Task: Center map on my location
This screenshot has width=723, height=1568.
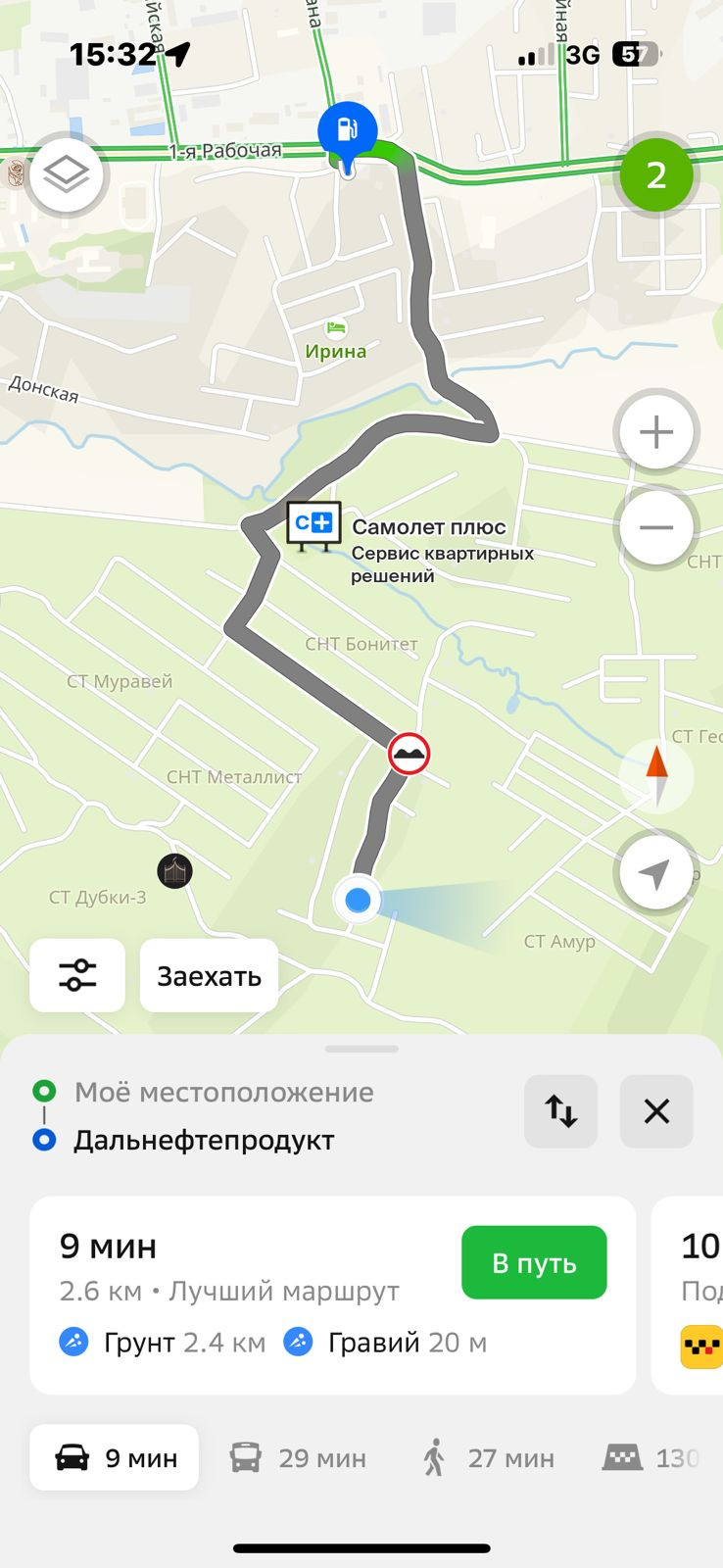Action: (x=655, y=872)
